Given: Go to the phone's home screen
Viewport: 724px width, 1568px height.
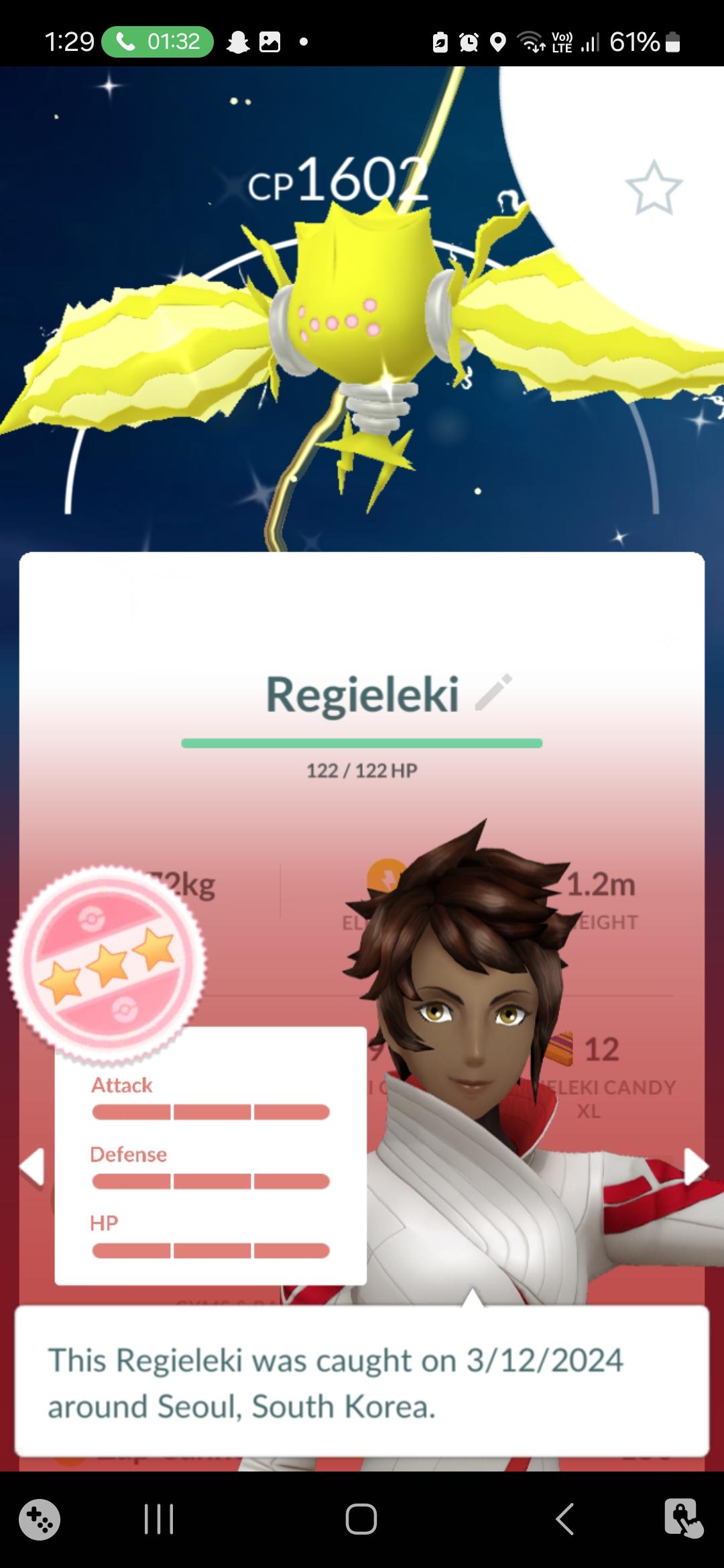Looking at the screenshot, I should point(361,1518).
